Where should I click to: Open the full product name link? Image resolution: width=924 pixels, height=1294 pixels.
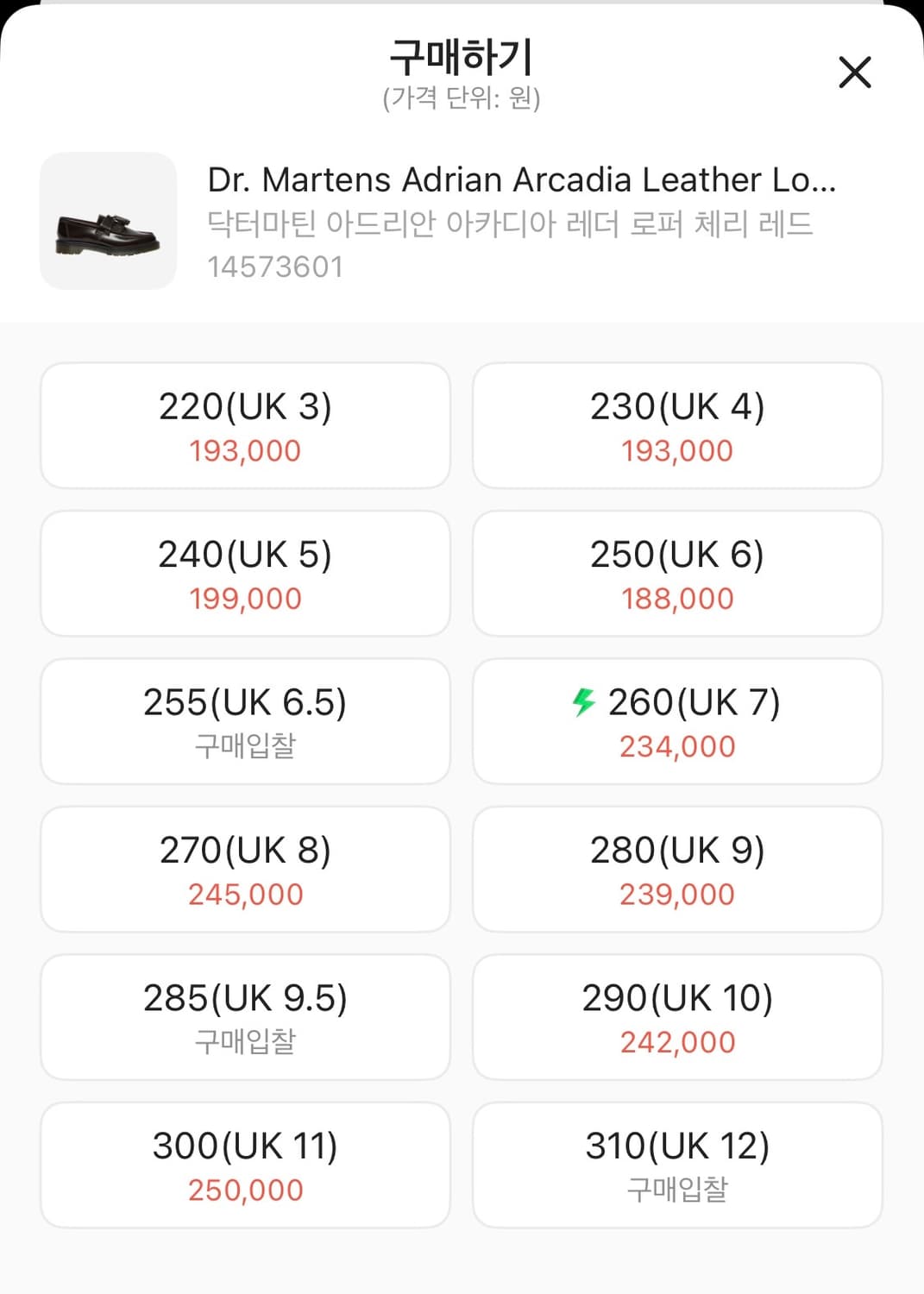524,179
